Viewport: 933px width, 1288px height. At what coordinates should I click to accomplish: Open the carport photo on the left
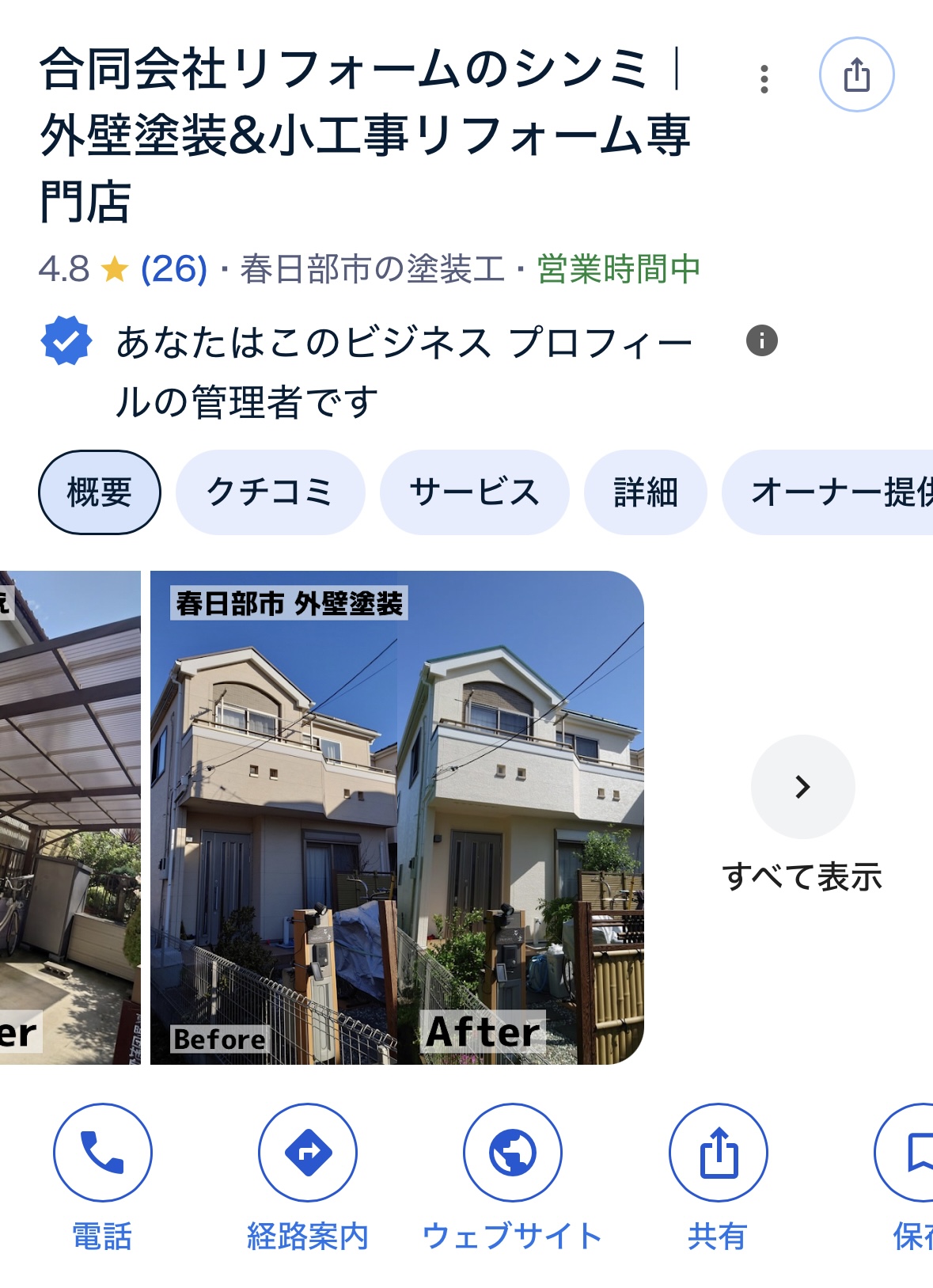point(70,817)
